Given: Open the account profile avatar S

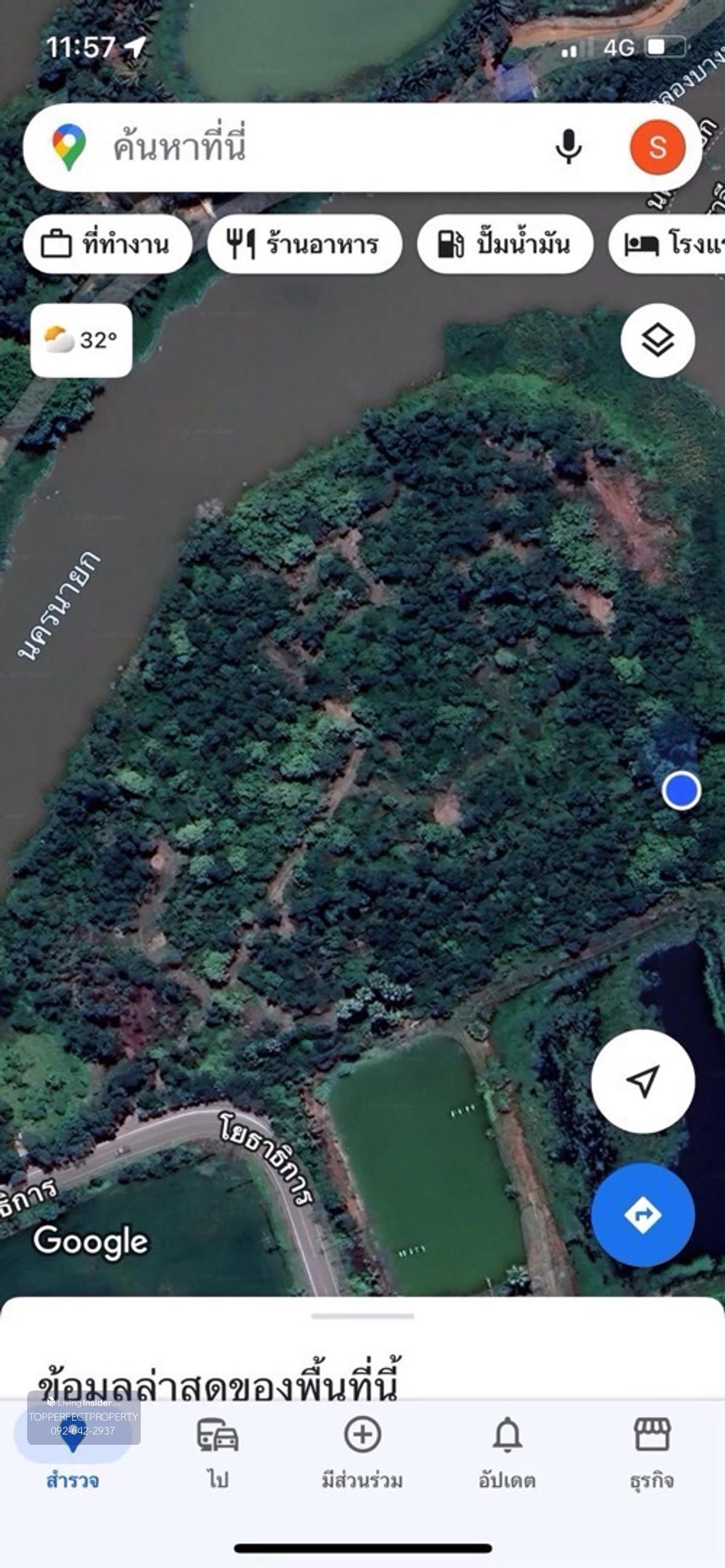Looking at the screenshot, I should click(x=657, y=147).
